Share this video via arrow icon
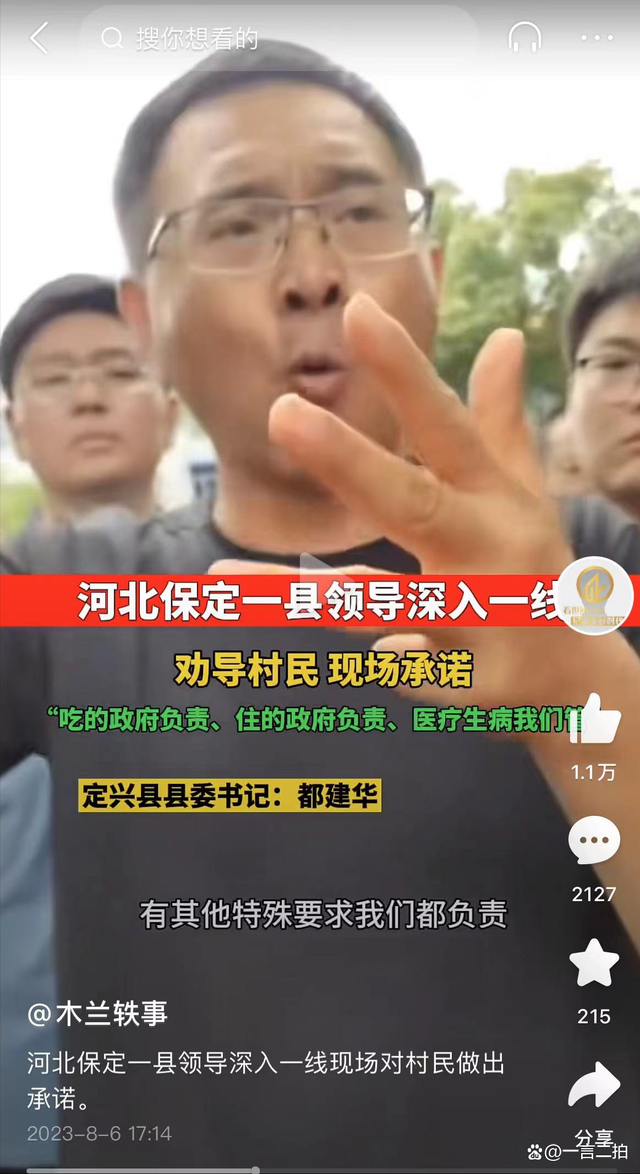Screen dimensions: 640x1174 tap(594, 1087)
